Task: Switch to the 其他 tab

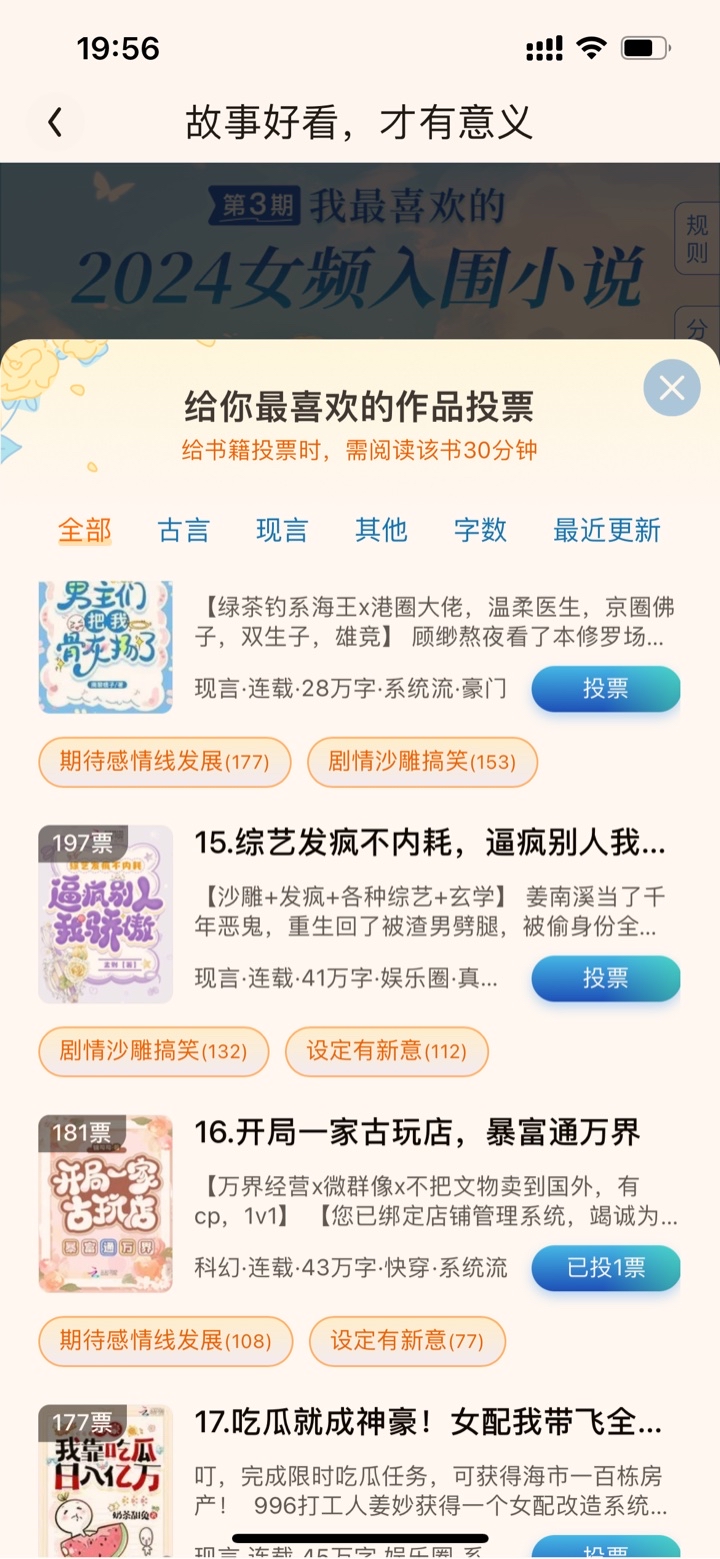Action: click(381, 530)
